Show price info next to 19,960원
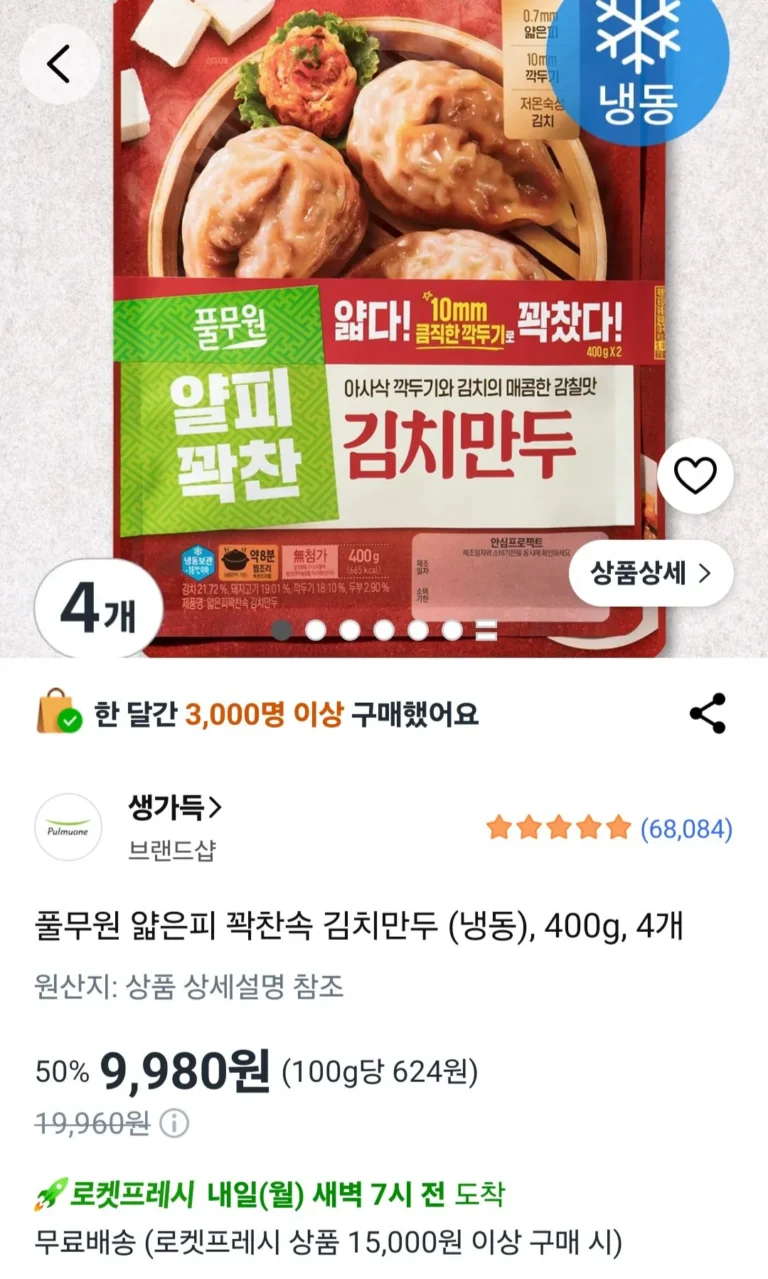Viewport: 768px width, 1279px height. pos(174,1123)
